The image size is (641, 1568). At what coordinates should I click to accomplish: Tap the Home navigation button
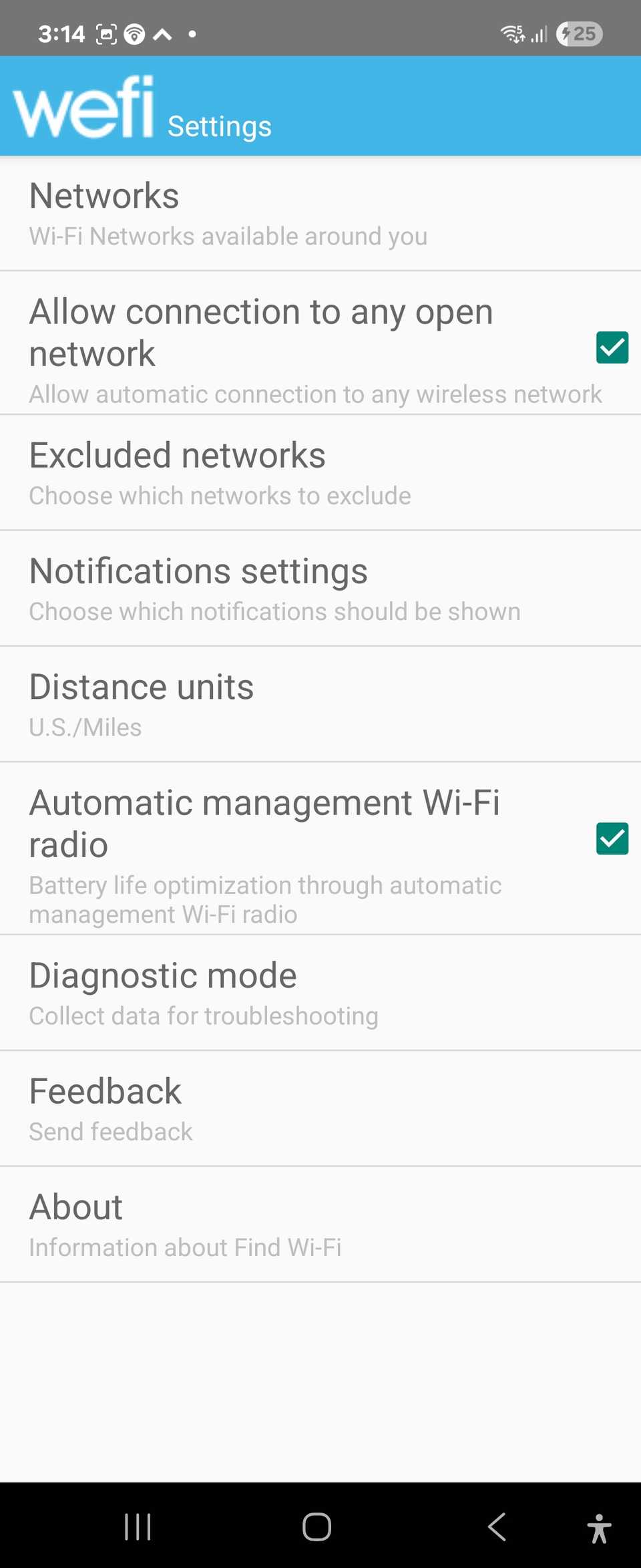316,1527
